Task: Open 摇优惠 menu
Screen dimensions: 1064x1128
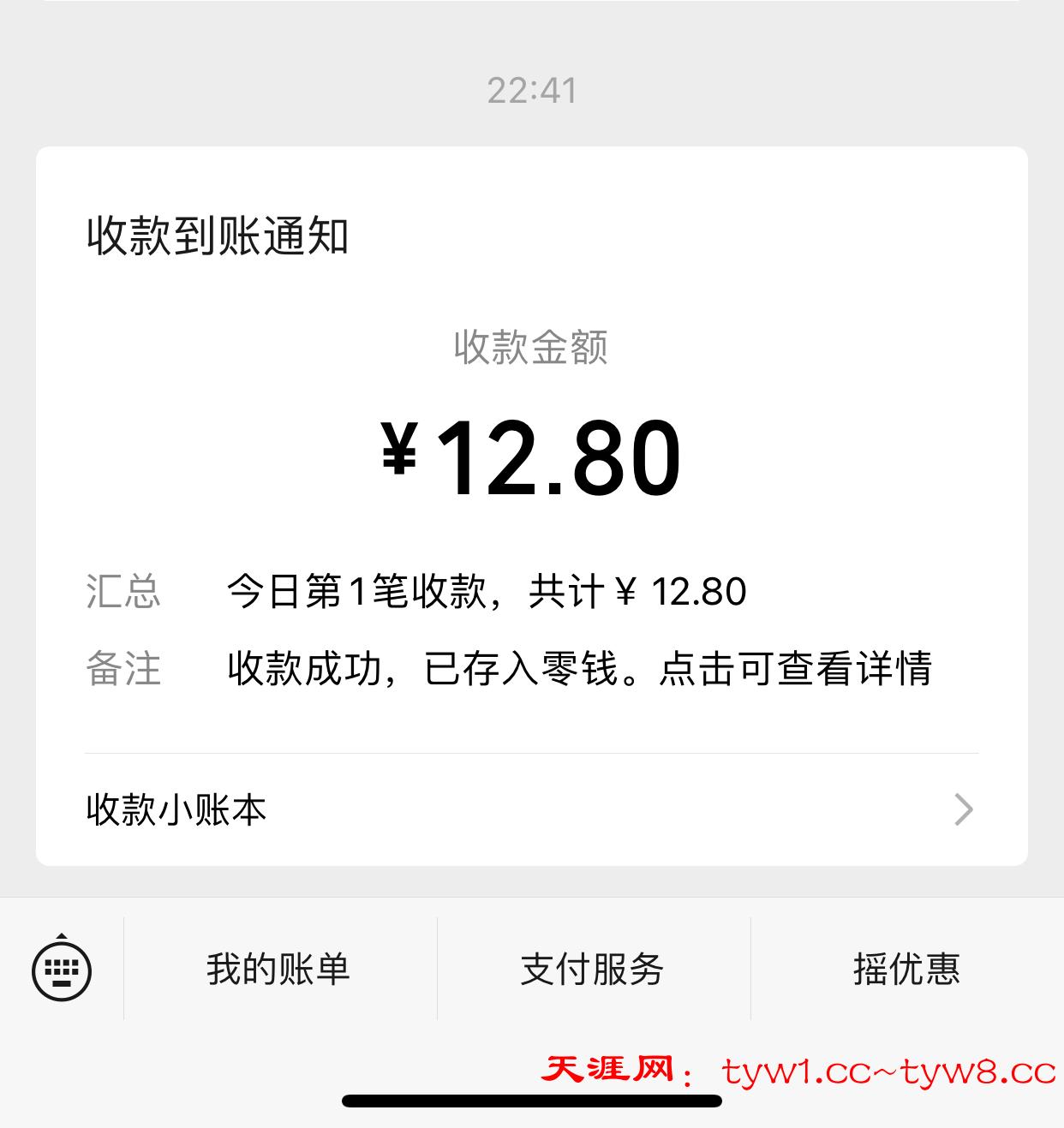Action: (x=906, y=970)
